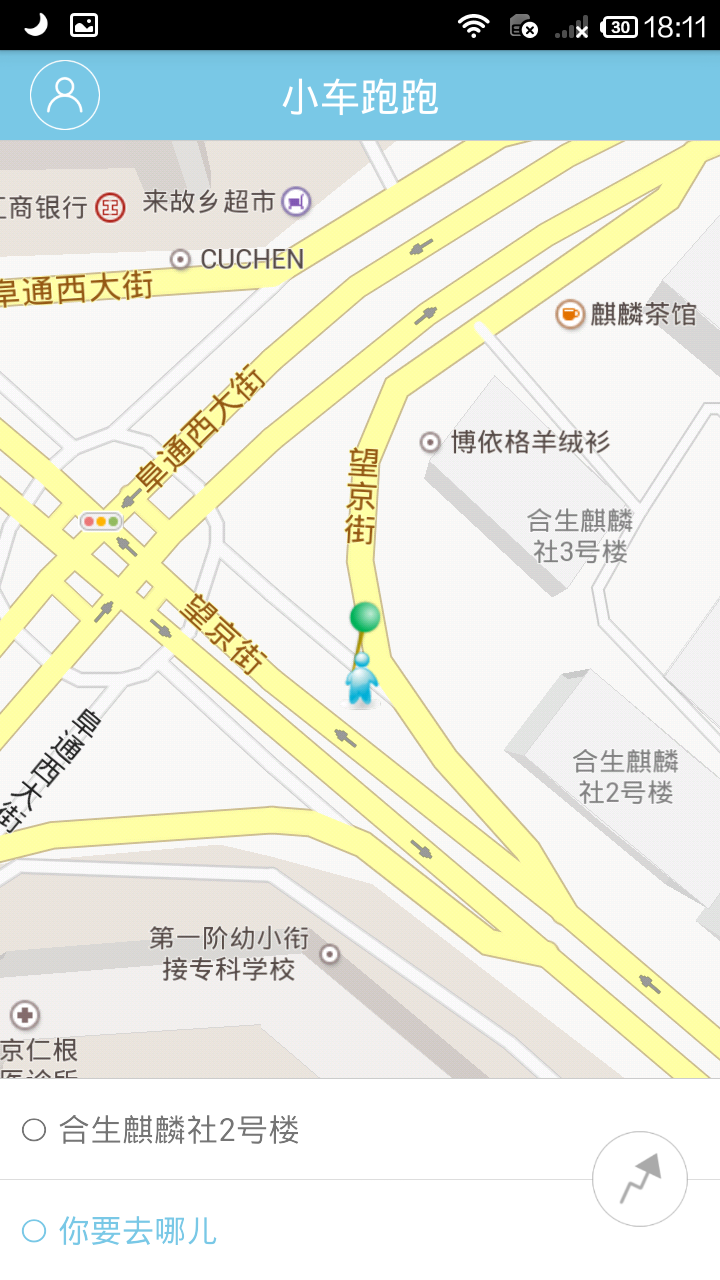720x1280 pixels.
Task: Open the user profile icon
Action: (65, 95)
